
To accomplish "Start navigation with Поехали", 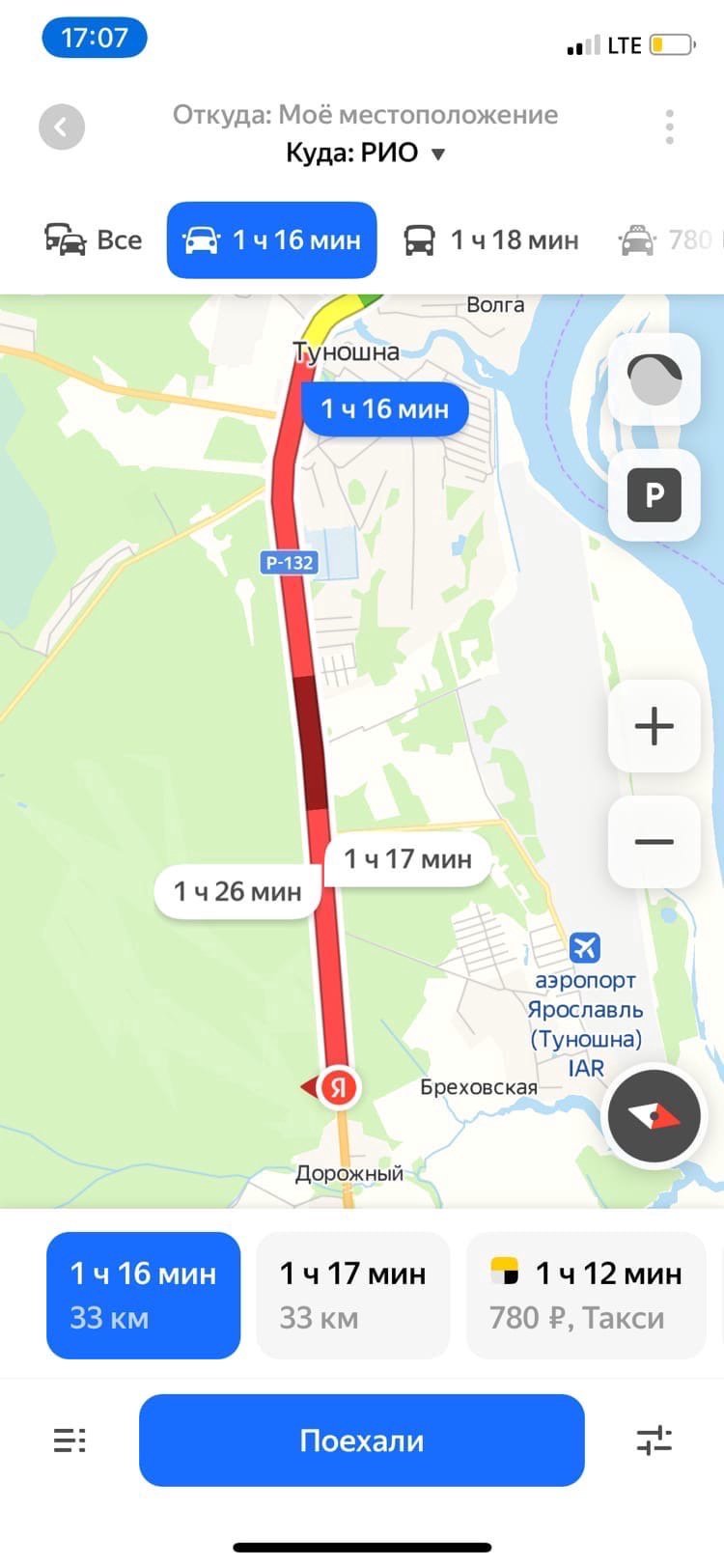I will (362, 1441).
